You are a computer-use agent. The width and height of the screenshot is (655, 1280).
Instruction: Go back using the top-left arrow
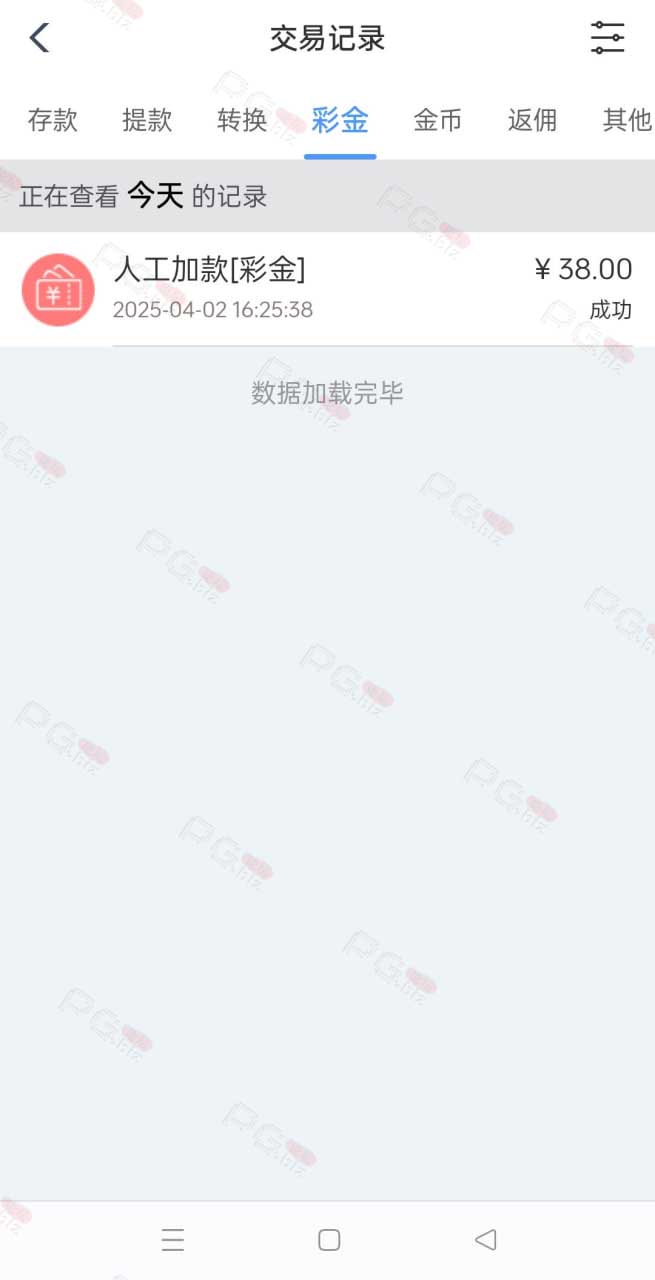[x=39, y=38]
